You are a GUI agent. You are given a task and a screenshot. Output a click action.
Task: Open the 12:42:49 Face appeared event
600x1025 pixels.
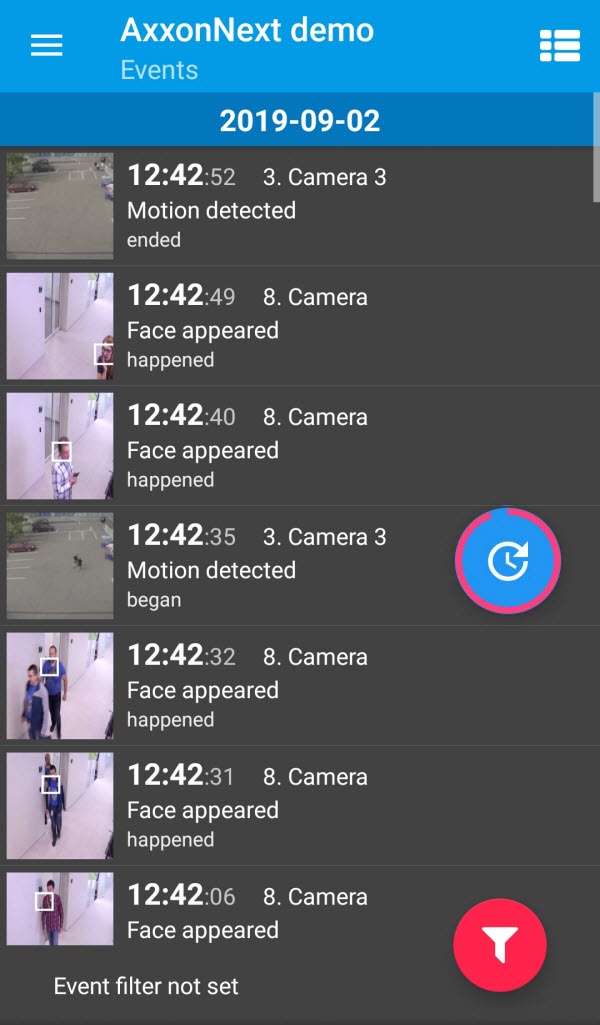(x=300, y=326)
